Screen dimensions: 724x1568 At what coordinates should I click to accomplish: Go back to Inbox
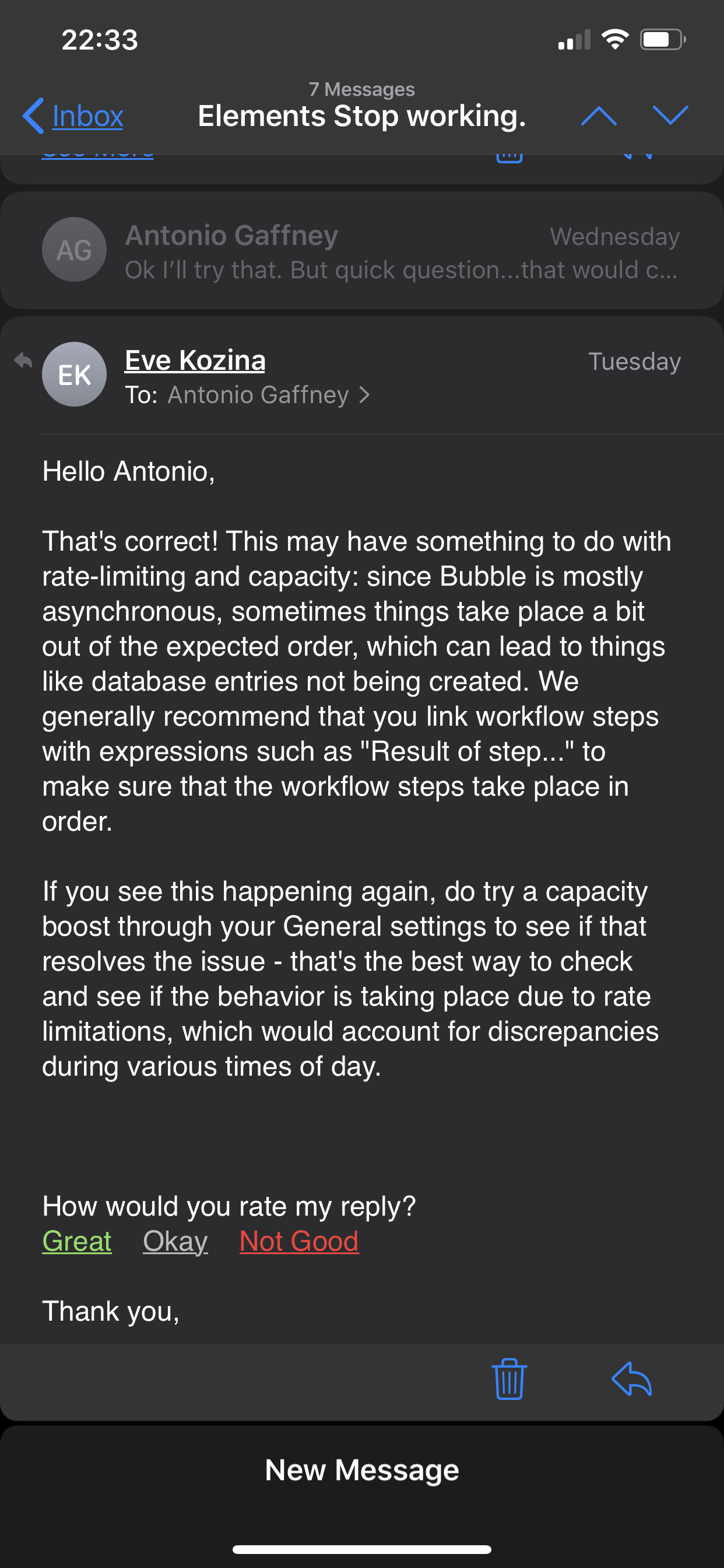tap(73, 116)
